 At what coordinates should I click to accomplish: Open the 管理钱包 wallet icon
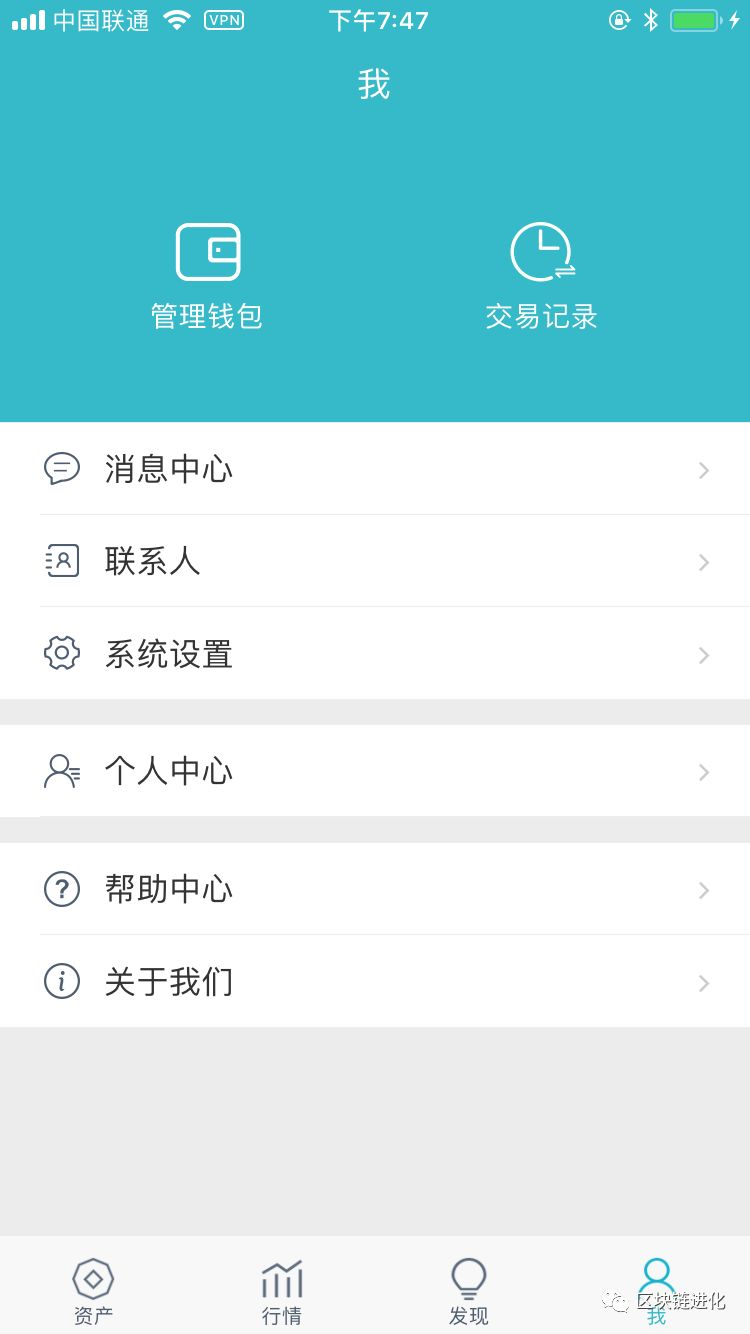tap(206, 251)
